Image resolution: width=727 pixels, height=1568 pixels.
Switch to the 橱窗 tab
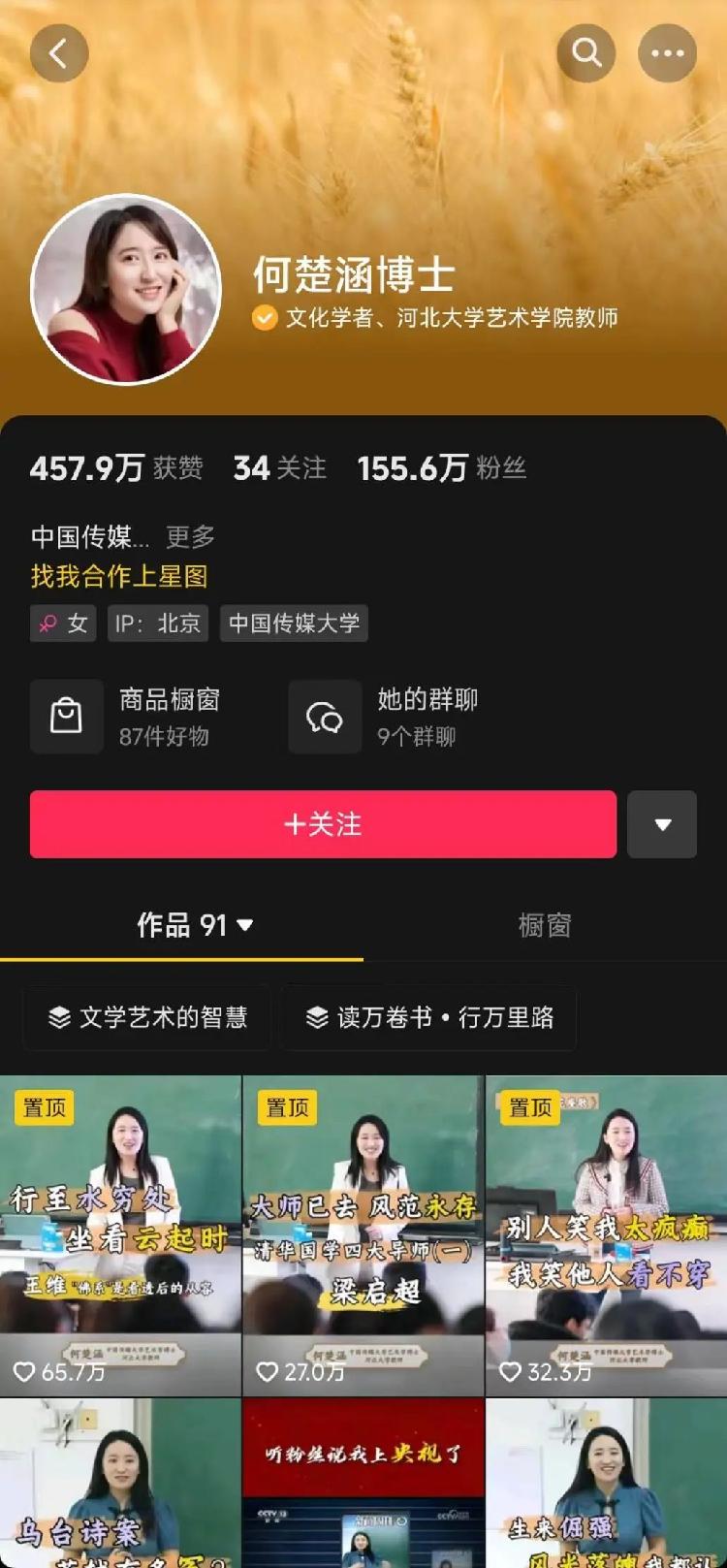click(x=545, y=925)
